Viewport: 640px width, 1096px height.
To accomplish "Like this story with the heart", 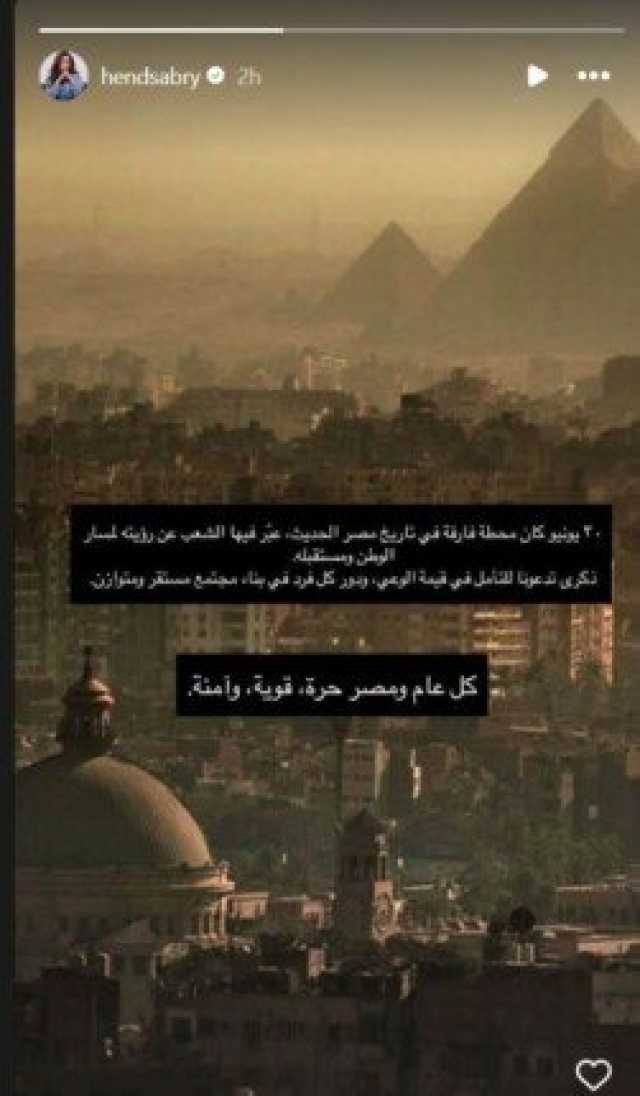I will coord(594,1075).
